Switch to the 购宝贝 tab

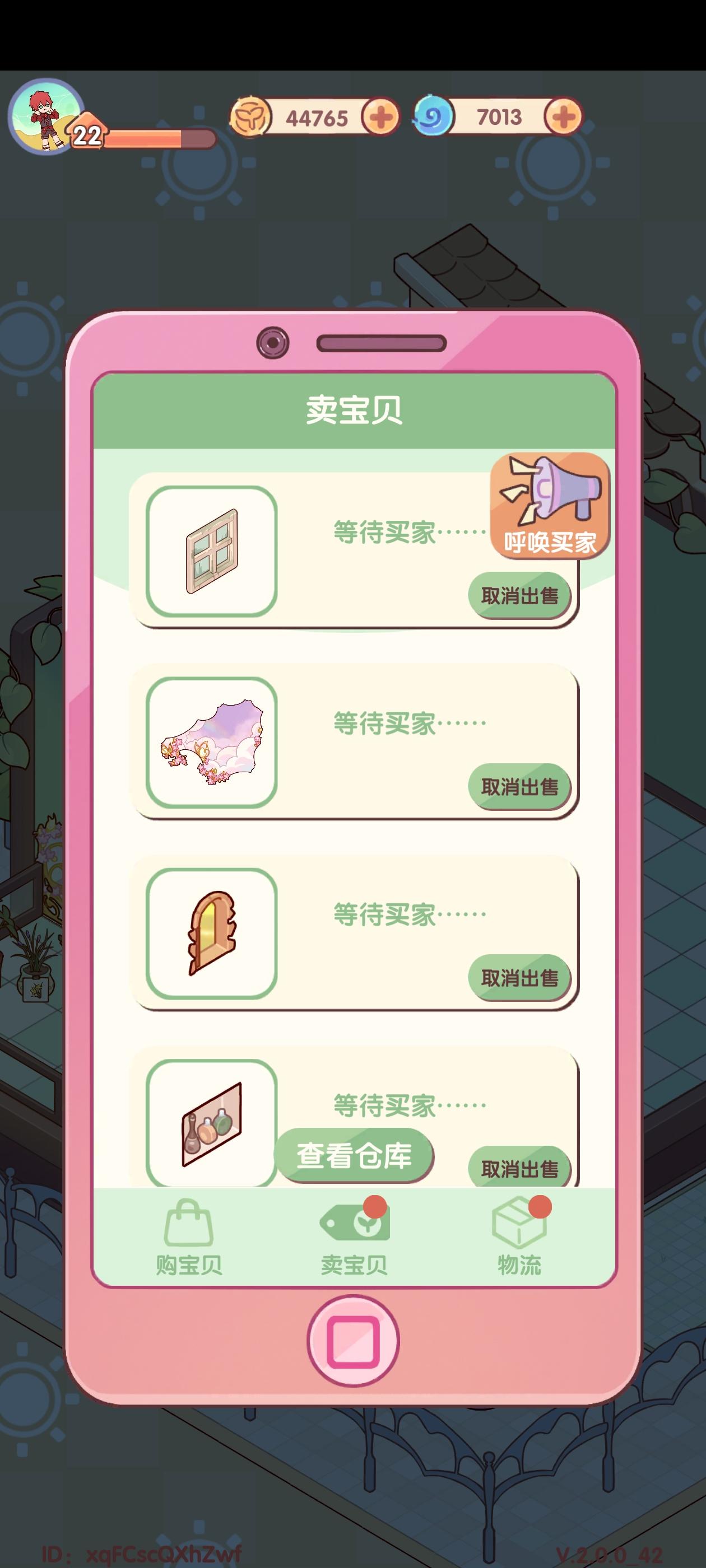189,1242
